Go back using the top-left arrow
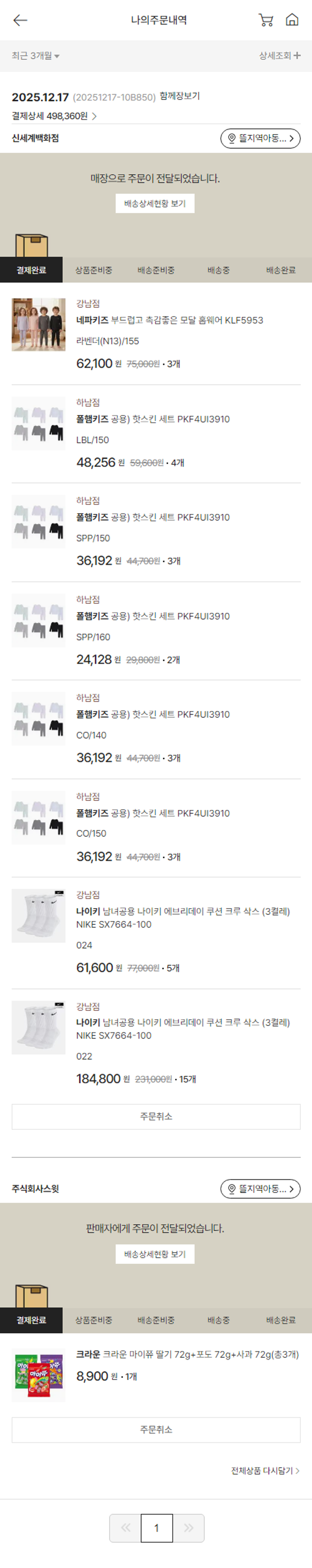Screen dimensions: 312x1568 (x=20, y=20)
